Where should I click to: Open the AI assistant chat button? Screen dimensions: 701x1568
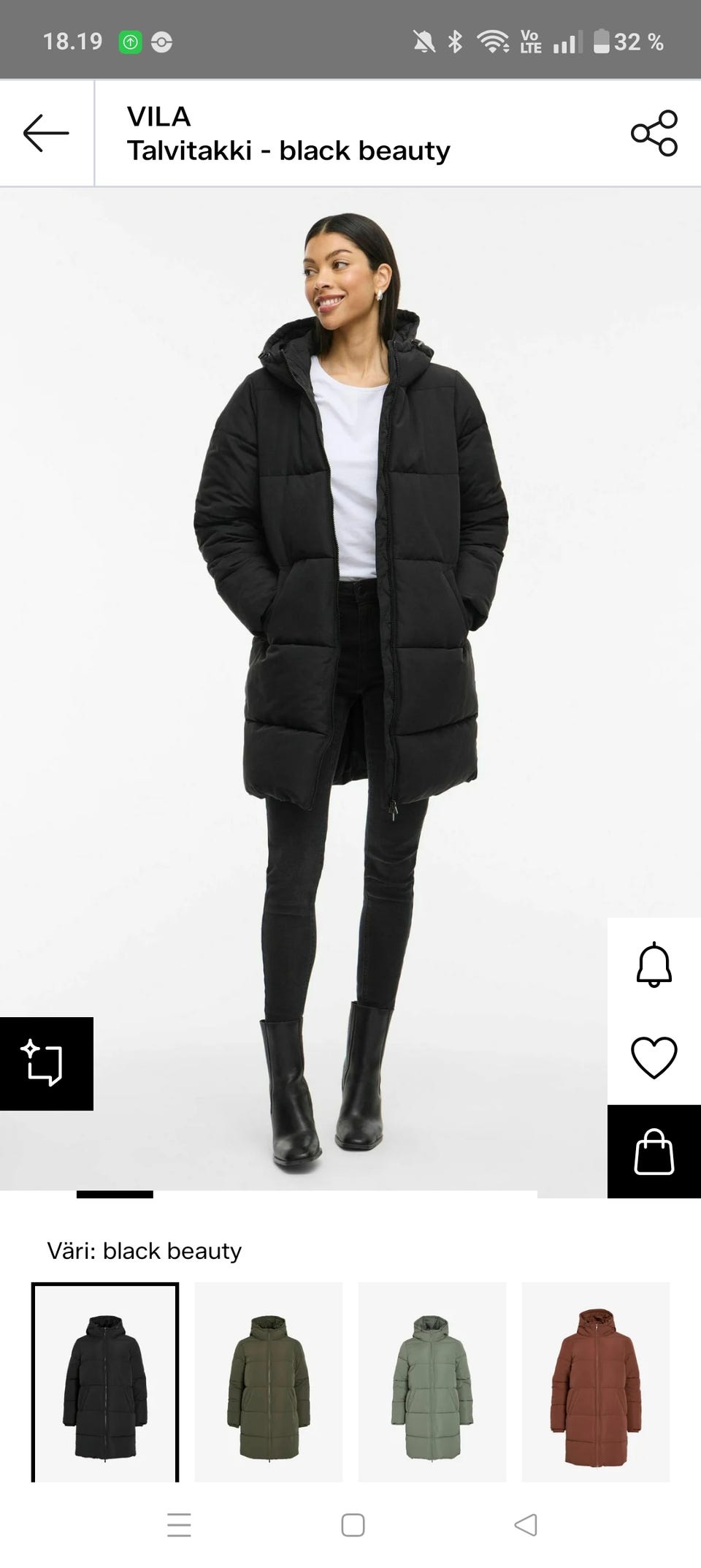tap(46, 1063)
